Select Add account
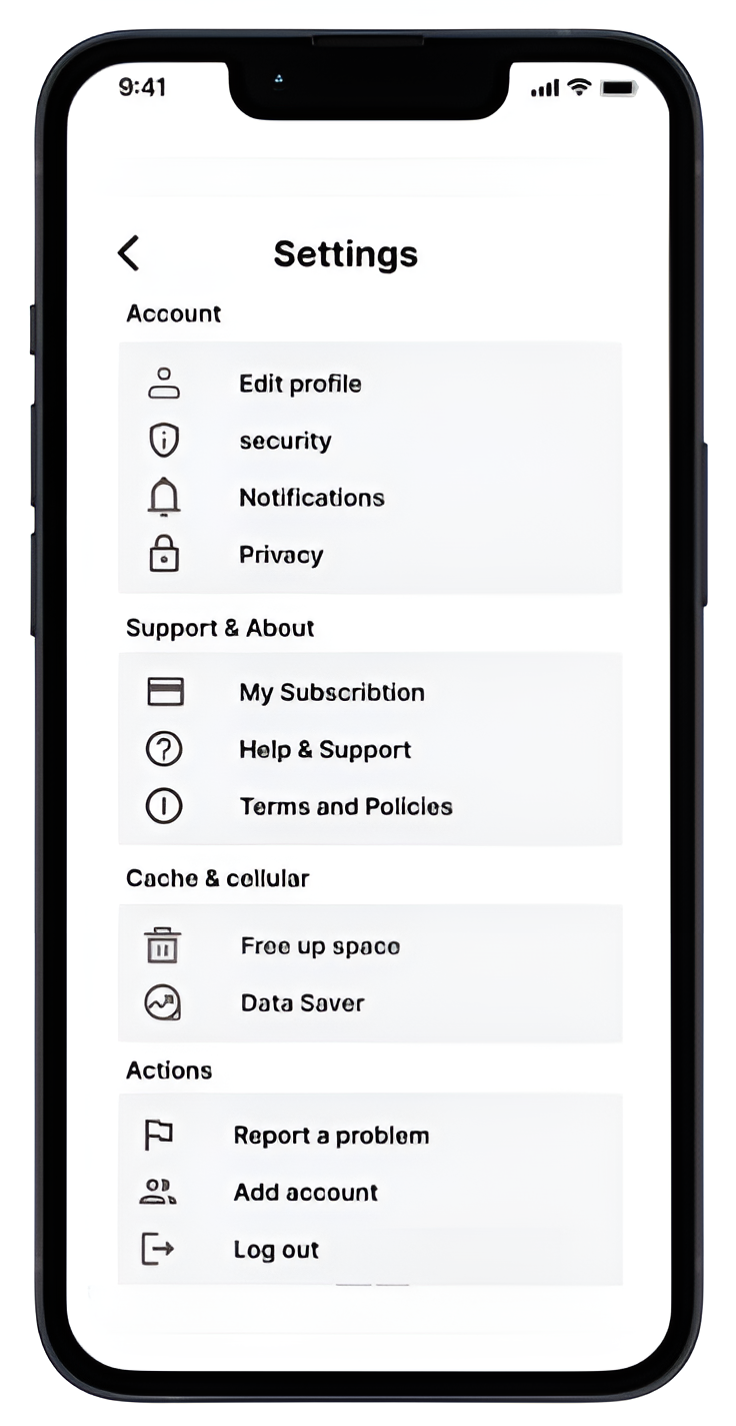The image size is (736, 1426). 306,1192
